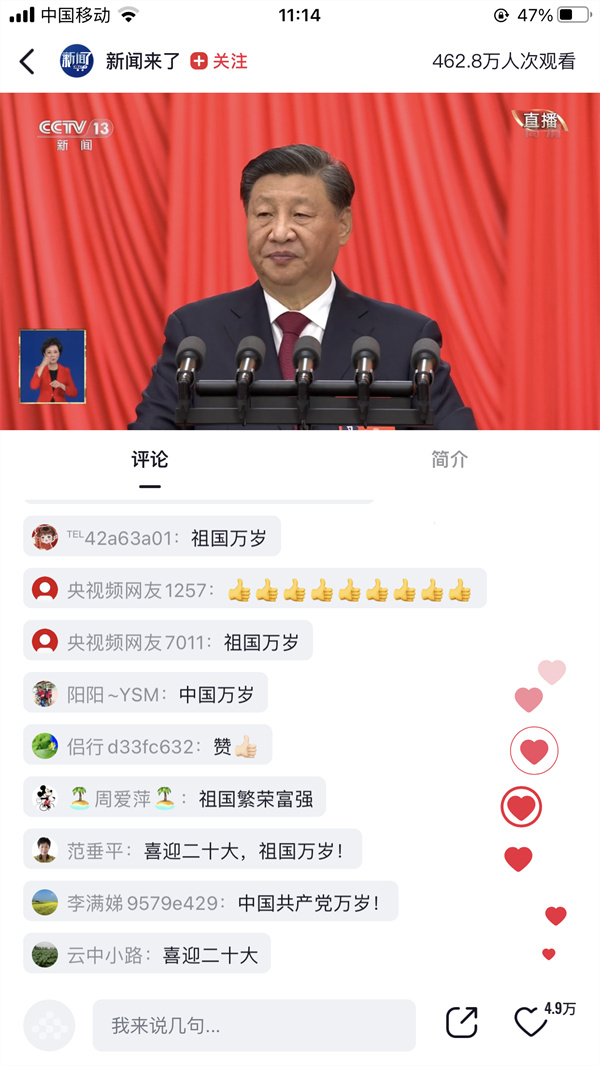Tap the live video player
This screenshot has height=1066, width=600.
click(x=300, y=262)
